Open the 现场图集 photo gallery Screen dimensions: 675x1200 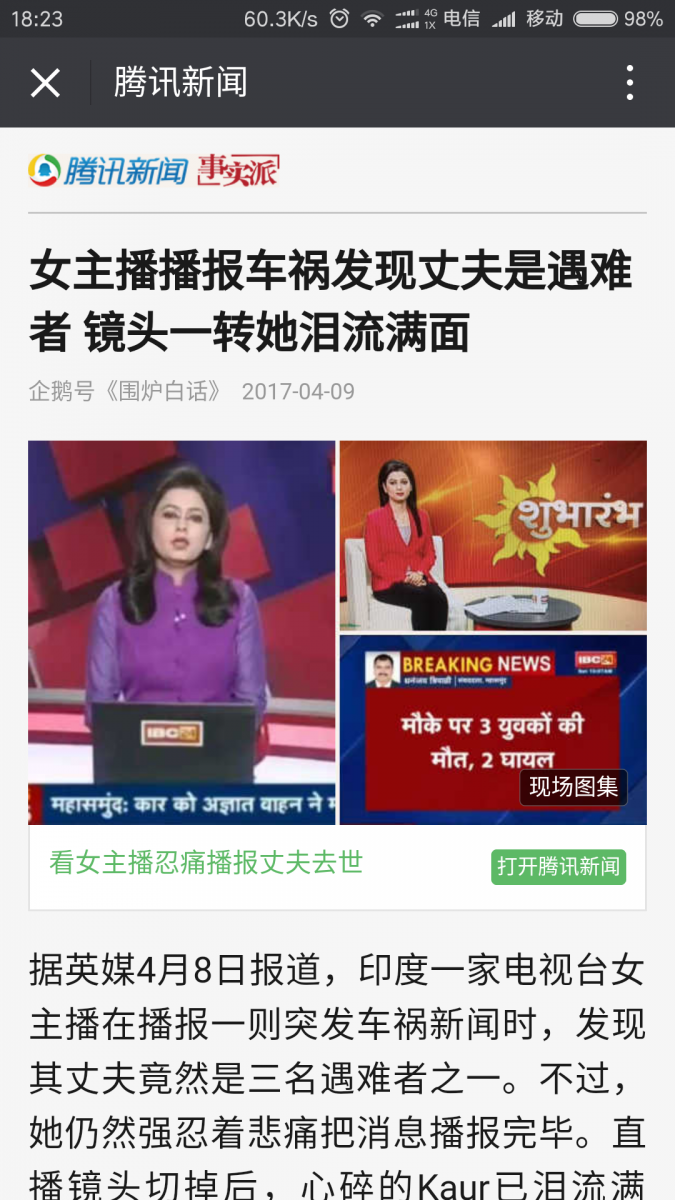(573, 787)
